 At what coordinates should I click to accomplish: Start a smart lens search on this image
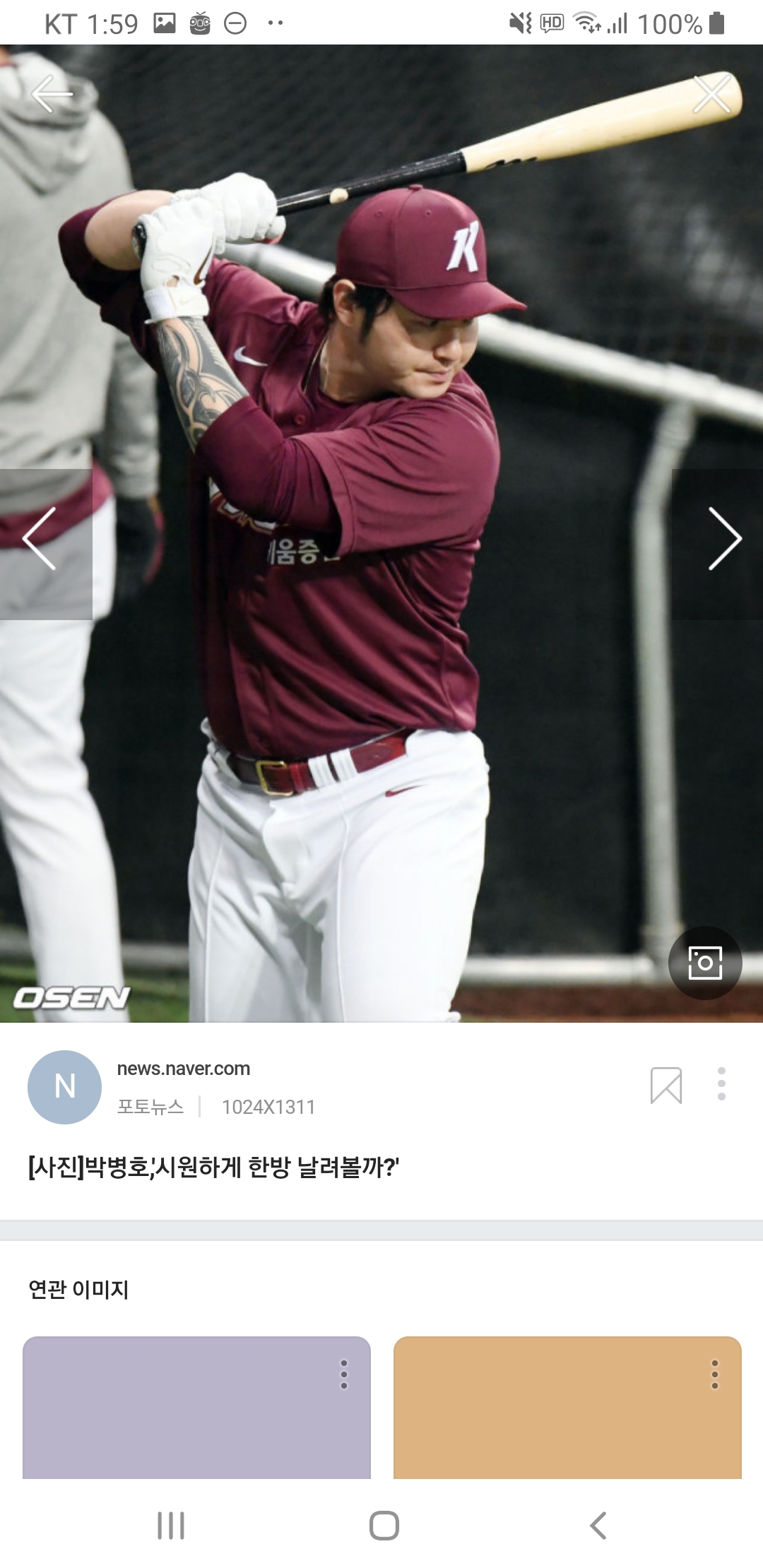tap(704, 963)
